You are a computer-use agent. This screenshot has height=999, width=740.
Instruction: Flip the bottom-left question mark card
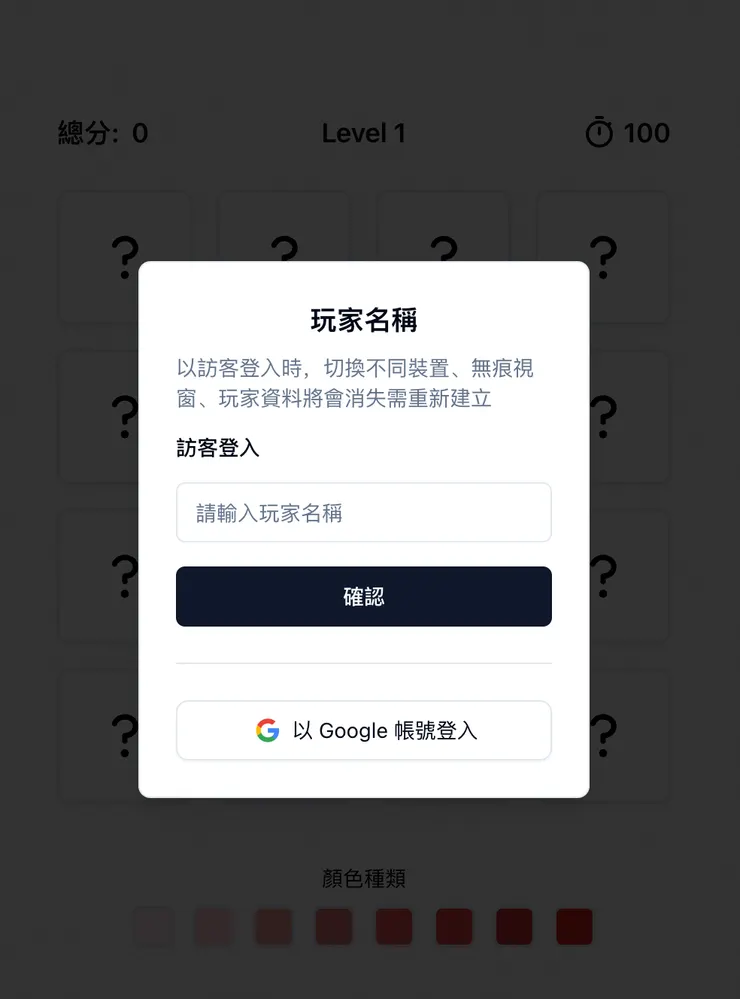(124, 735)
